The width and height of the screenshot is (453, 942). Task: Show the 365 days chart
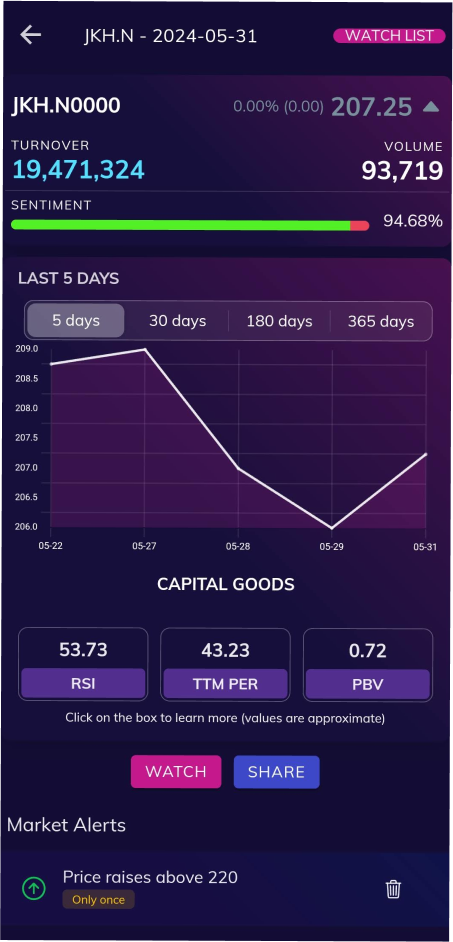click(x=381, y=321)
